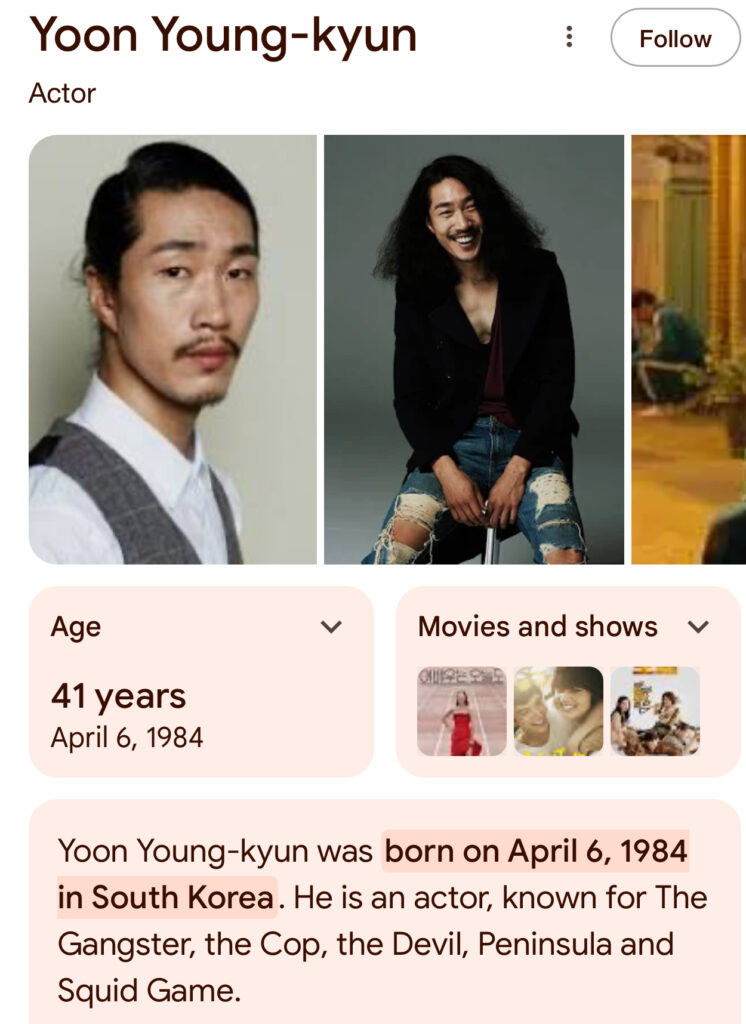Open the middle movie poster thumbnail
Viewport: 746px width, 1024px height.
click(558, 711)
